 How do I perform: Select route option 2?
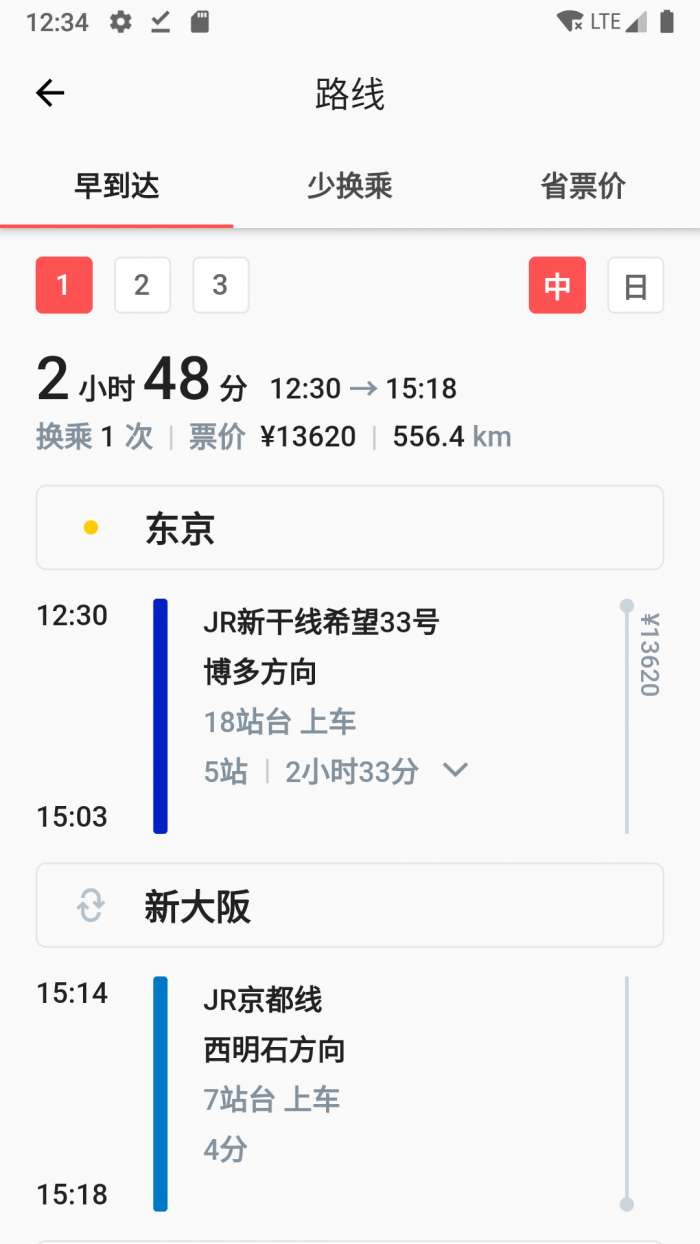point(142,285)
